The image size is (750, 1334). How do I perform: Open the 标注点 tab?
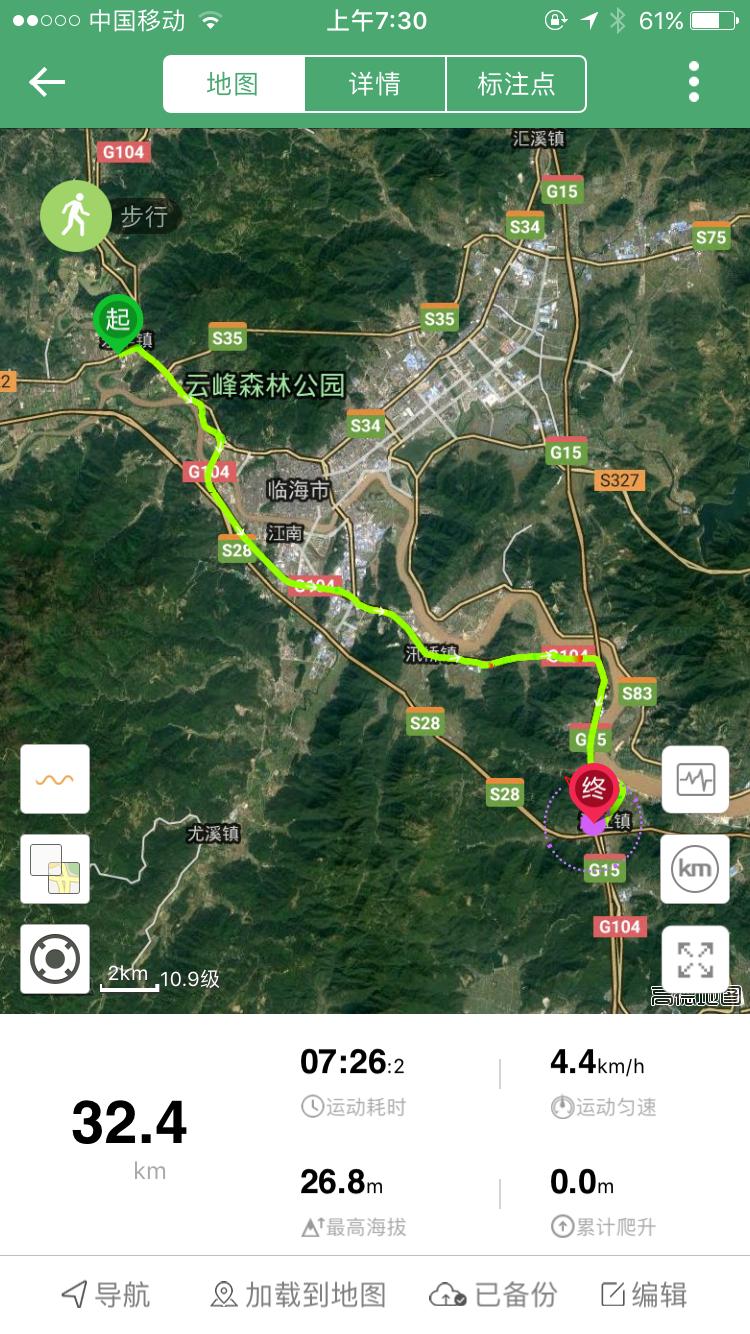pos(517,84)
